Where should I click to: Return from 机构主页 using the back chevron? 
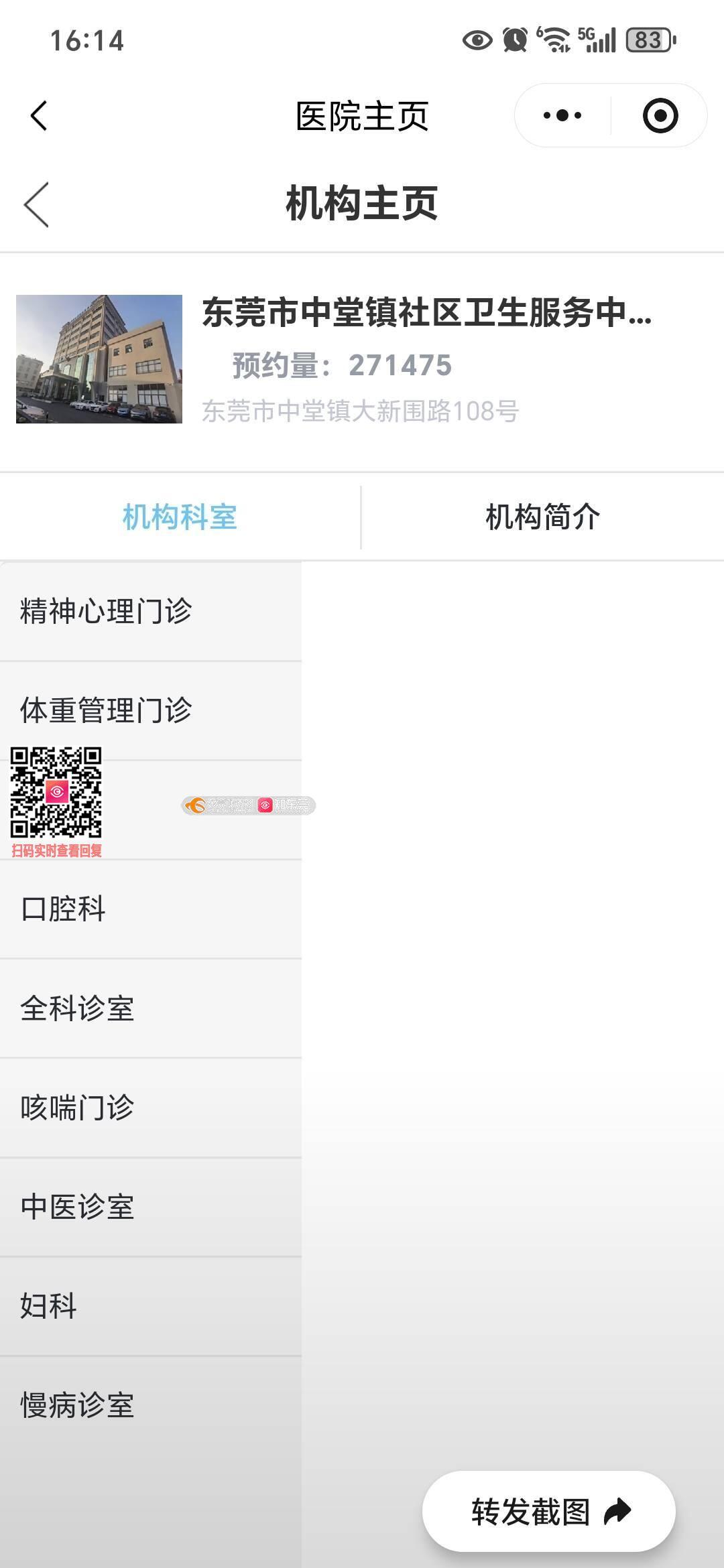[x=37, y=204]
